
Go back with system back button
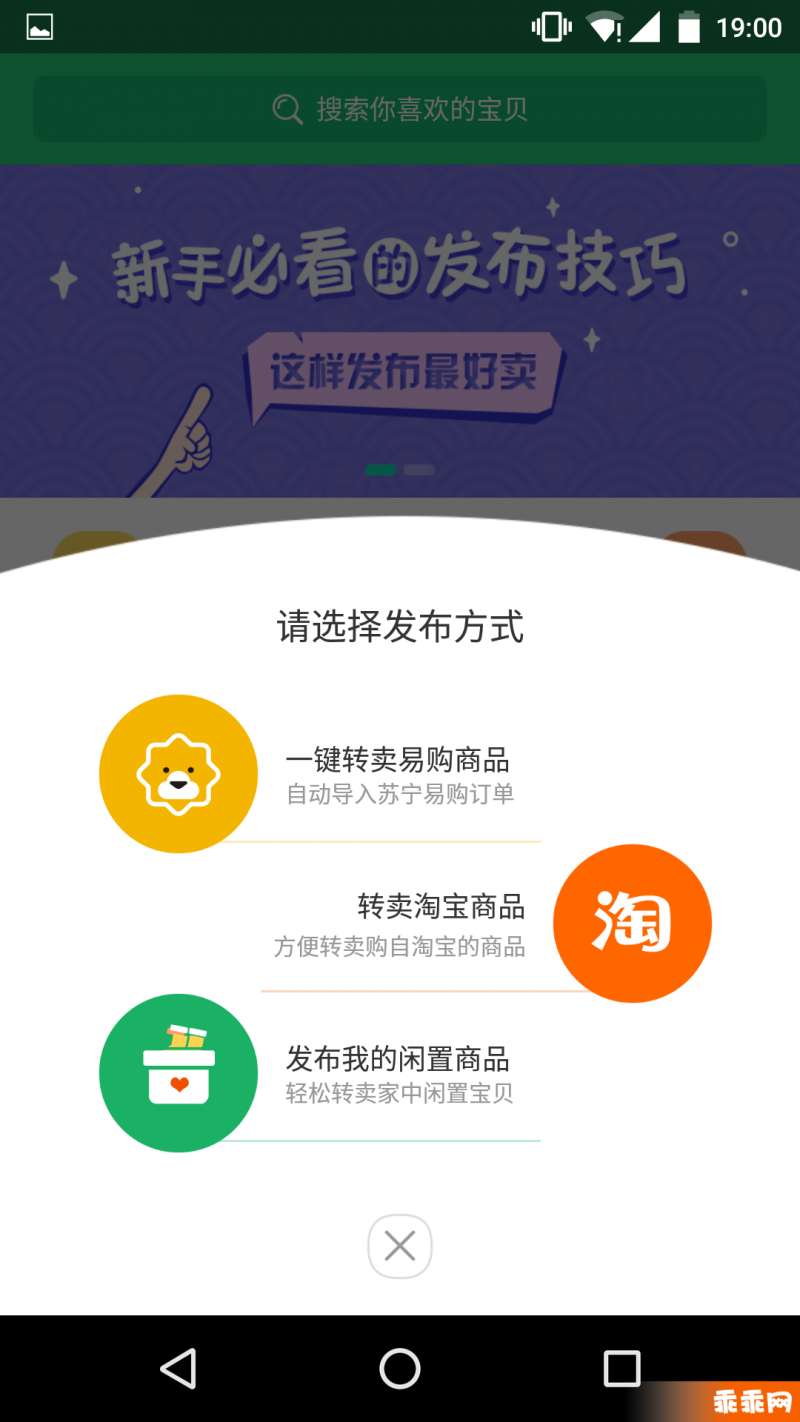pos(179,1368)
